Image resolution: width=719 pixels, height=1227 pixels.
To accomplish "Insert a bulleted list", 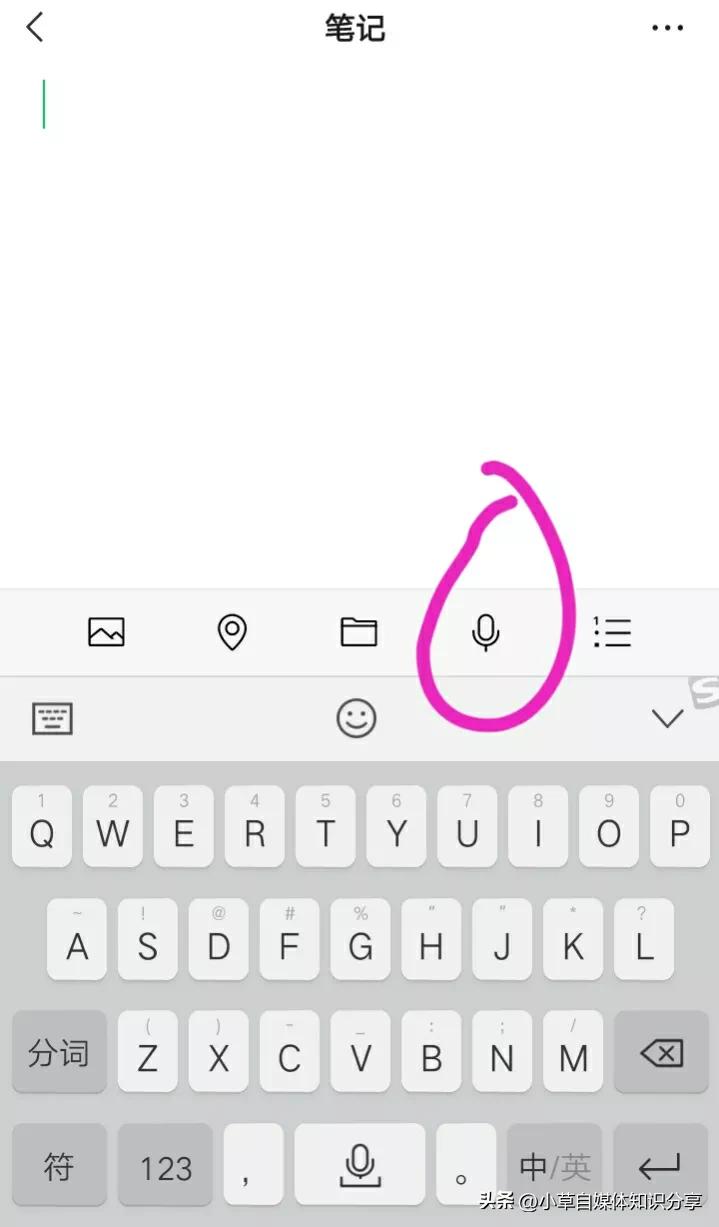I will (612, 632).
